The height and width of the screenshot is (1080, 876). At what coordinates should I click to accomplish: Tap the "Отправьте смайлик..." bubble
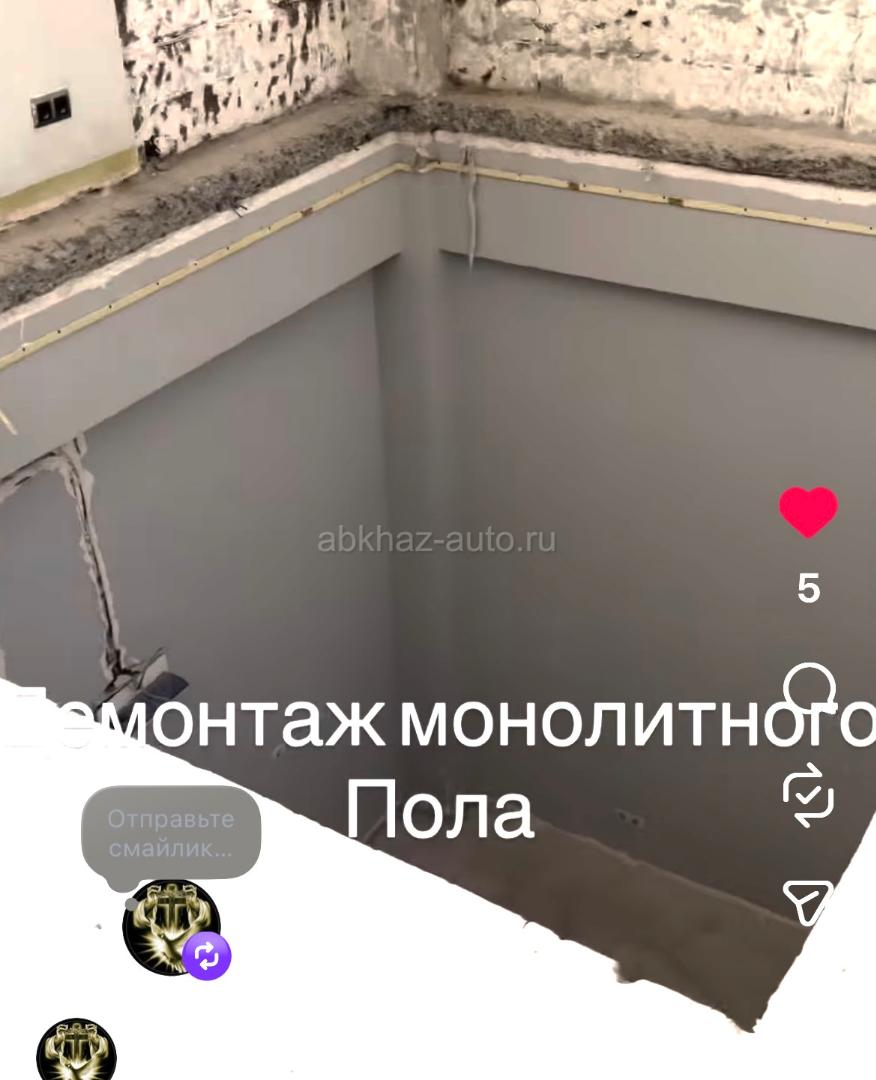tap(171, 833)
